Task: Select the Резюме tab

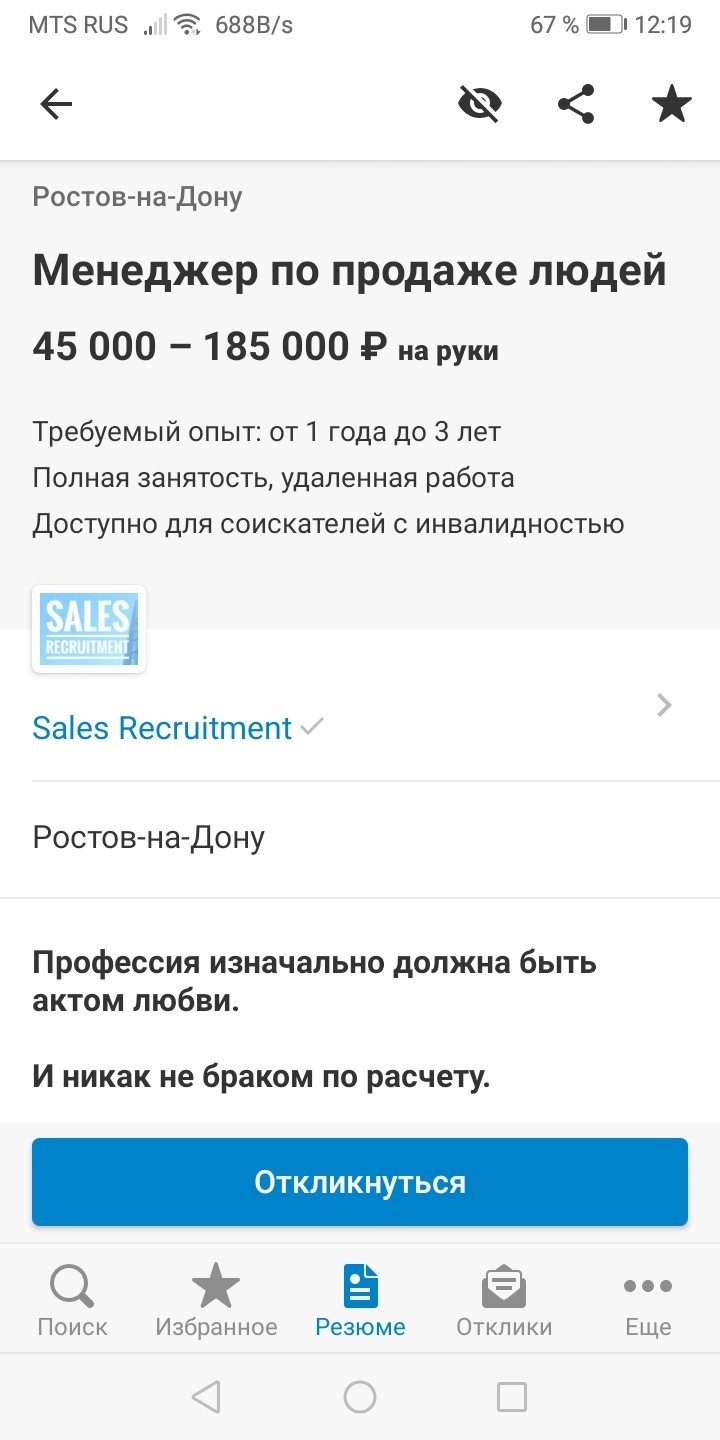Action: [x=360, y=1299]
